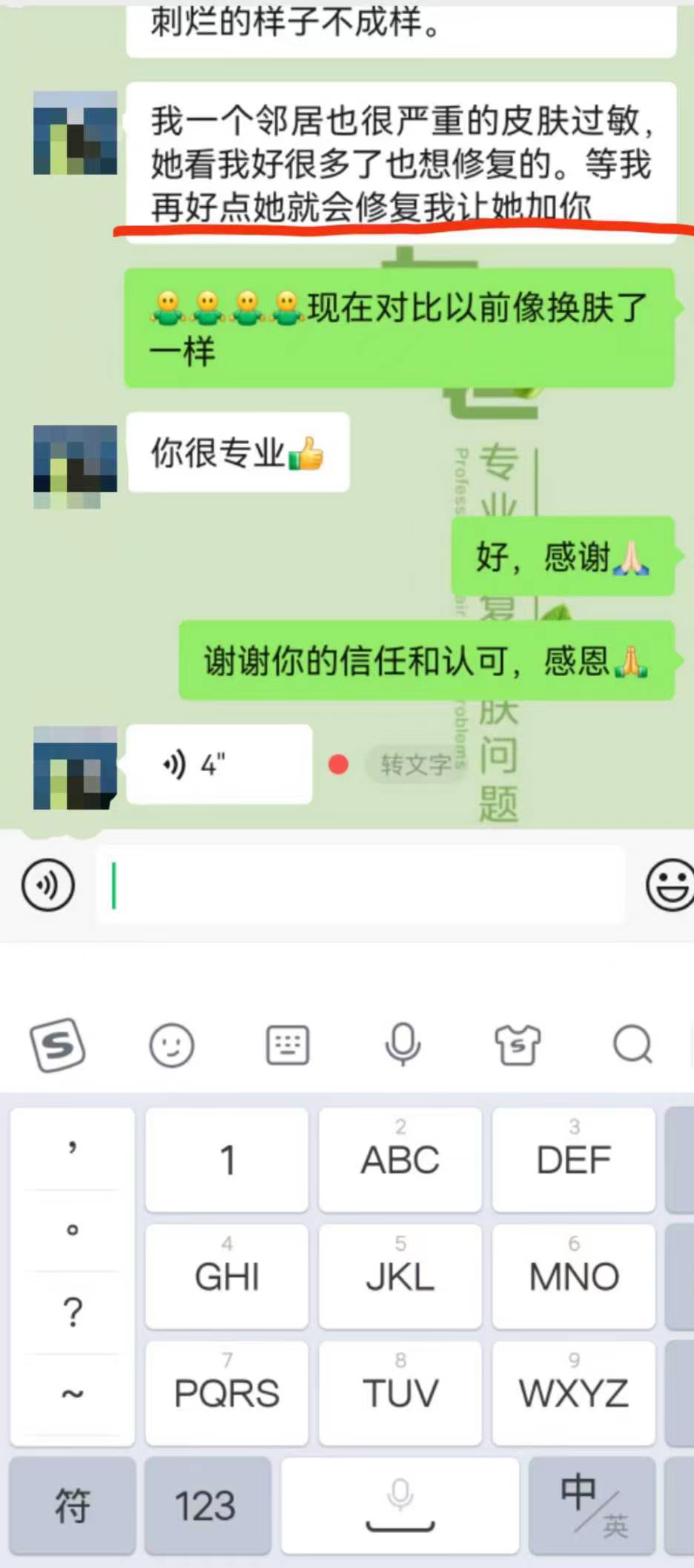This screenshot has height=1568, width=694.
Task: Tap the space bar key
Action: pyautogui.click(x=400, y=1506)
